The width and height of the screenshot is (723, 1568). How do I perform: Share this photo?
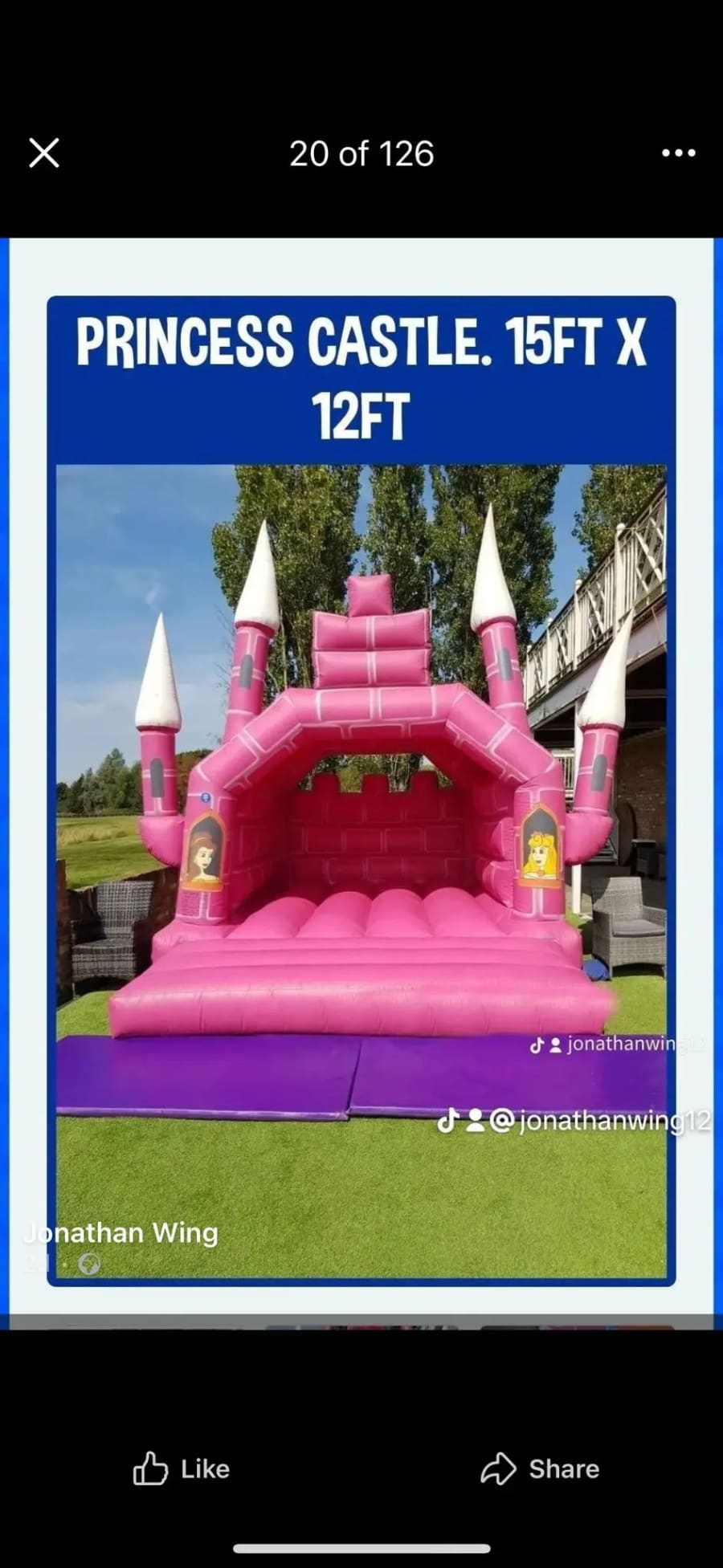click(x=540, y=1468)
